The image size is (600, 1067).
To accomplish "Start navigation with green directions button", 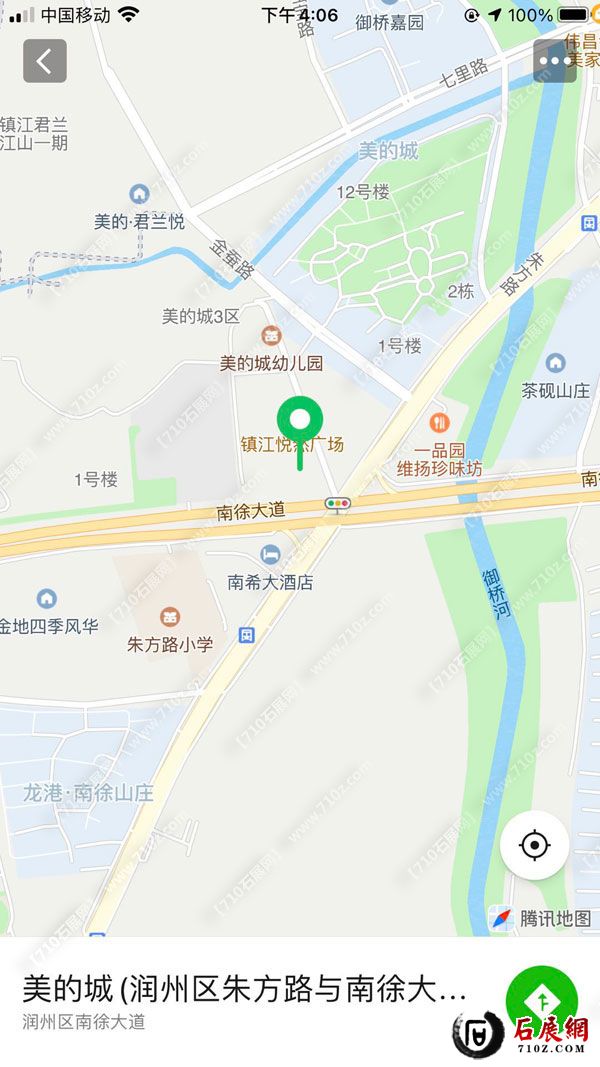I will point(541,1000).
